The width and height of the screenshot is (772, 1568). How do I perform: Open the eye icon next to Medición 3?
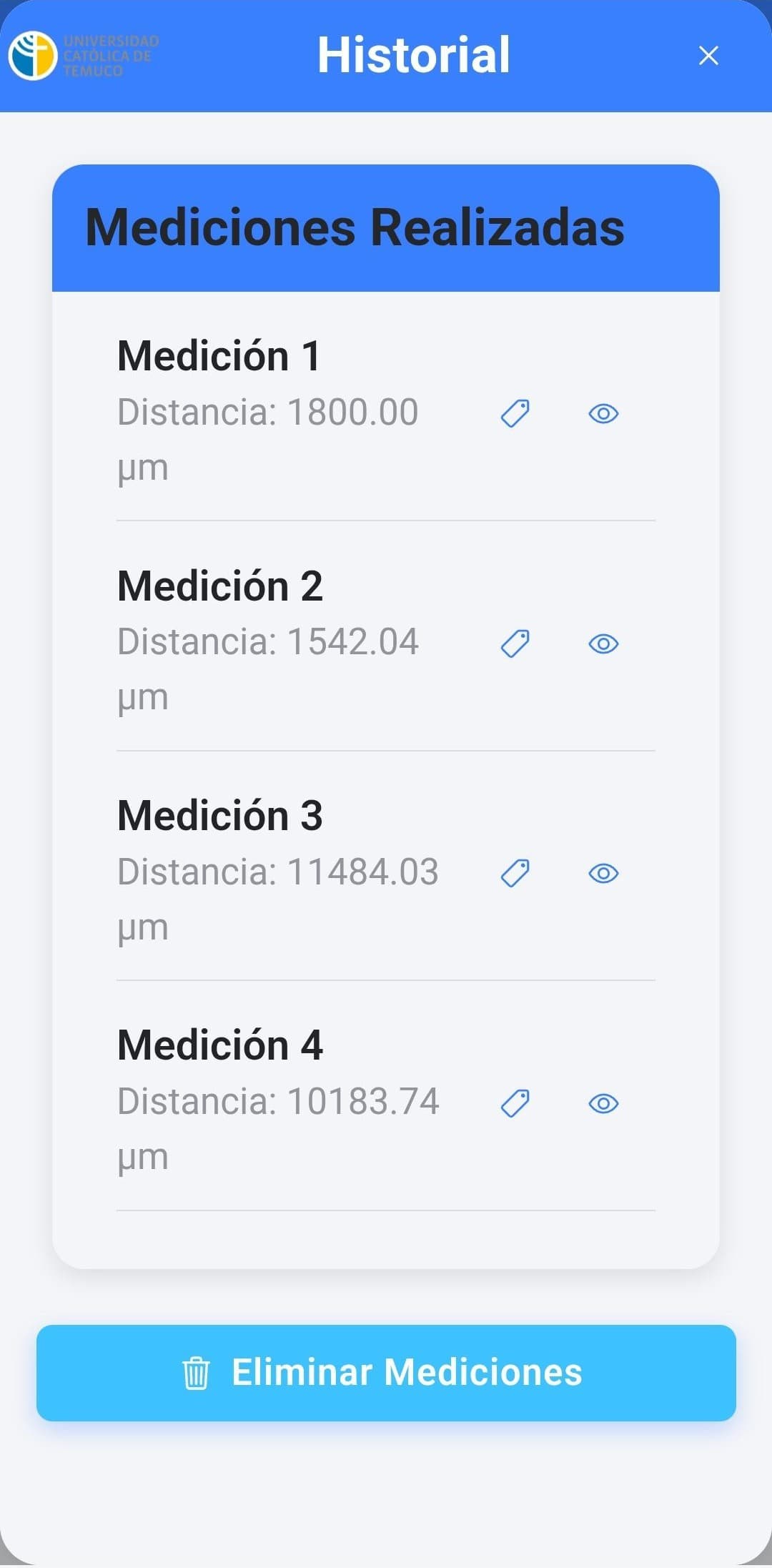point(604,873)
